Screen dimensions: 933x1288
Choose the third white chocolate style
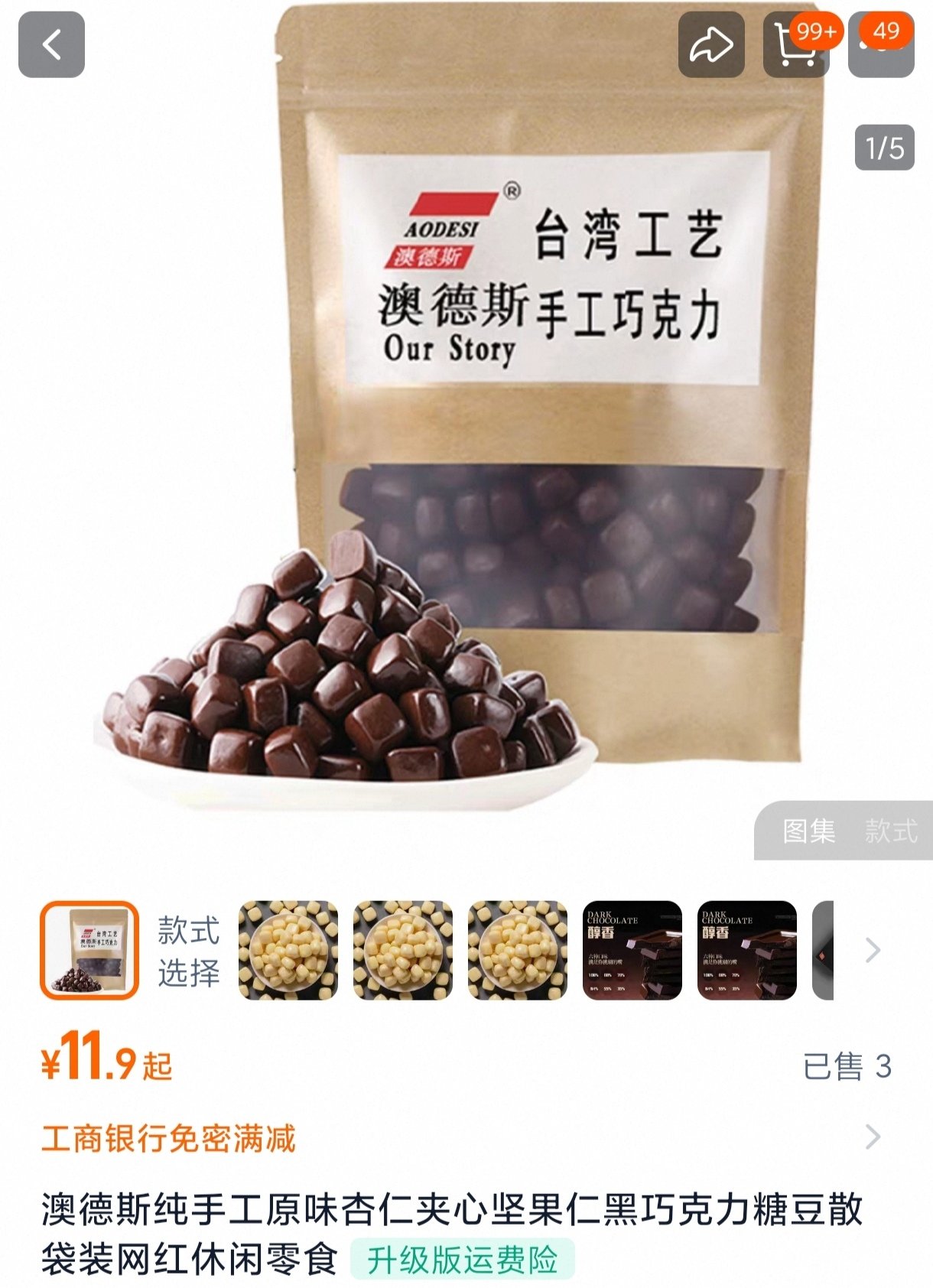point(518,950)
